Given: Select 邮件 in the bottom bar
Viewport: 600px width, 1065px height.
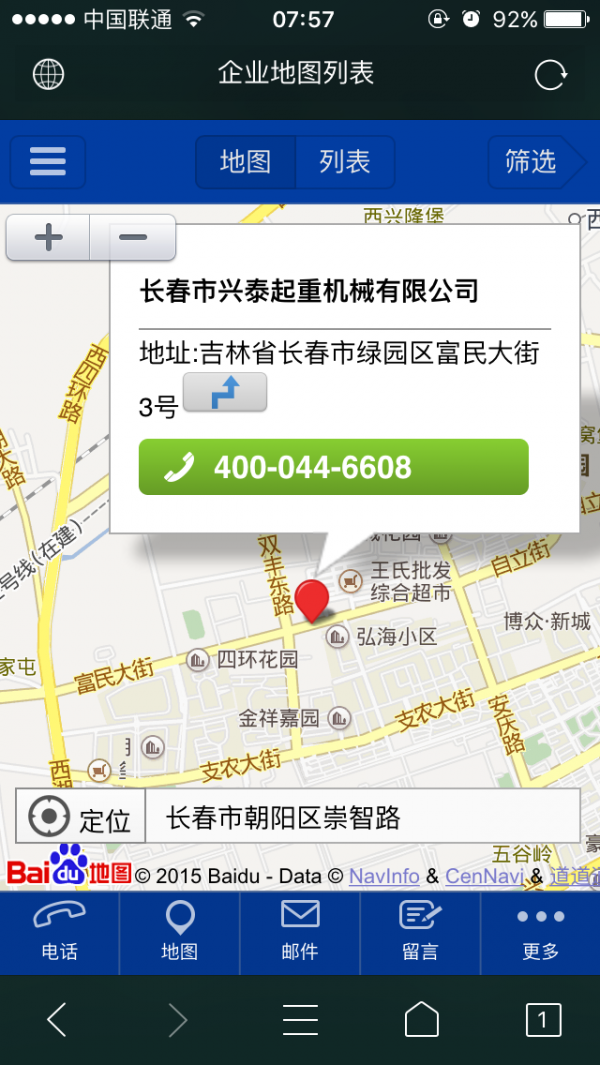Looking at the screenshot, I should pos(300,932).
